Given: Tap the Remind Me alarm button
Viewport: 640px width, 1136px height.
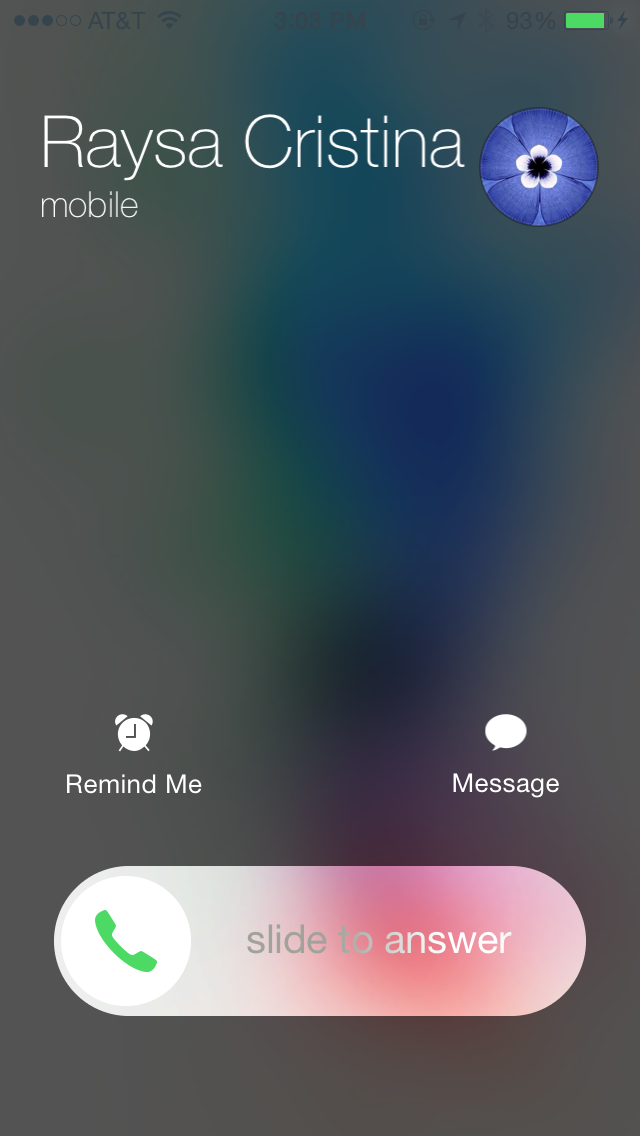Looking at the screenshot, I should pyautogui.click(x=133, y=754).
